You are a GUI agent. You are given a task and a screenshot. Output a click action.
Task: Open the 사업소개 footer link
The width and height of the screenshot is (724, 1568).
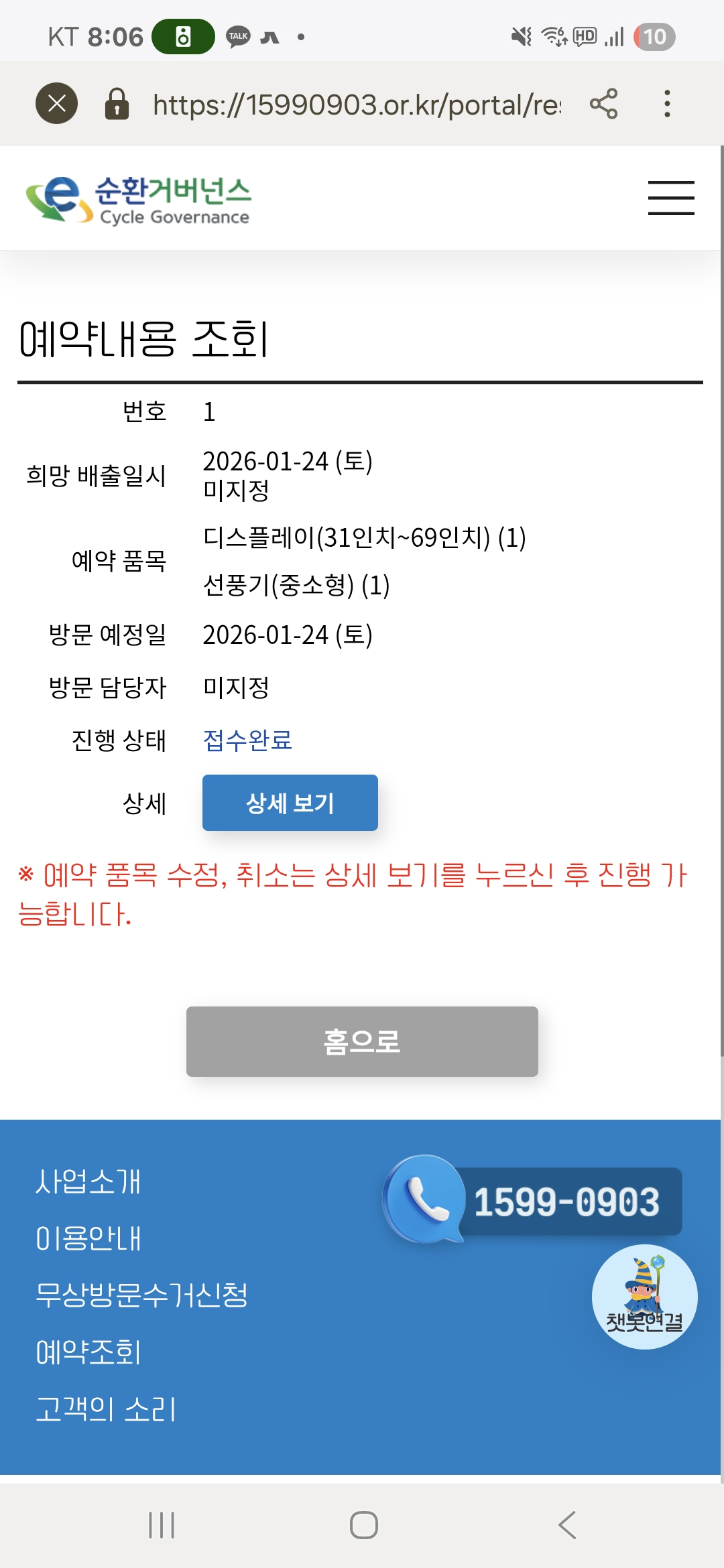pos(88,1182)
